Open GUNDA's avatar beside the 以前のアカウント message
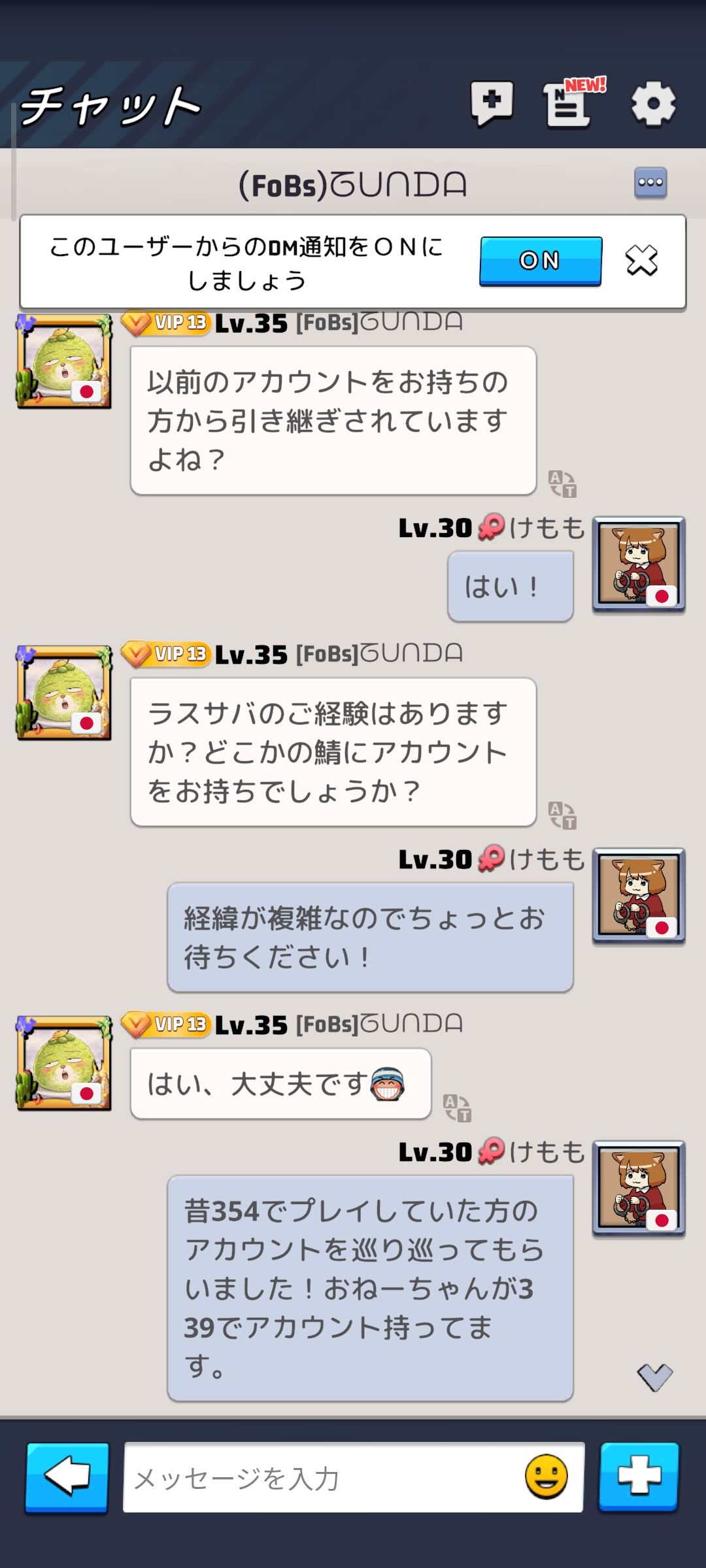 coord(64,361)
